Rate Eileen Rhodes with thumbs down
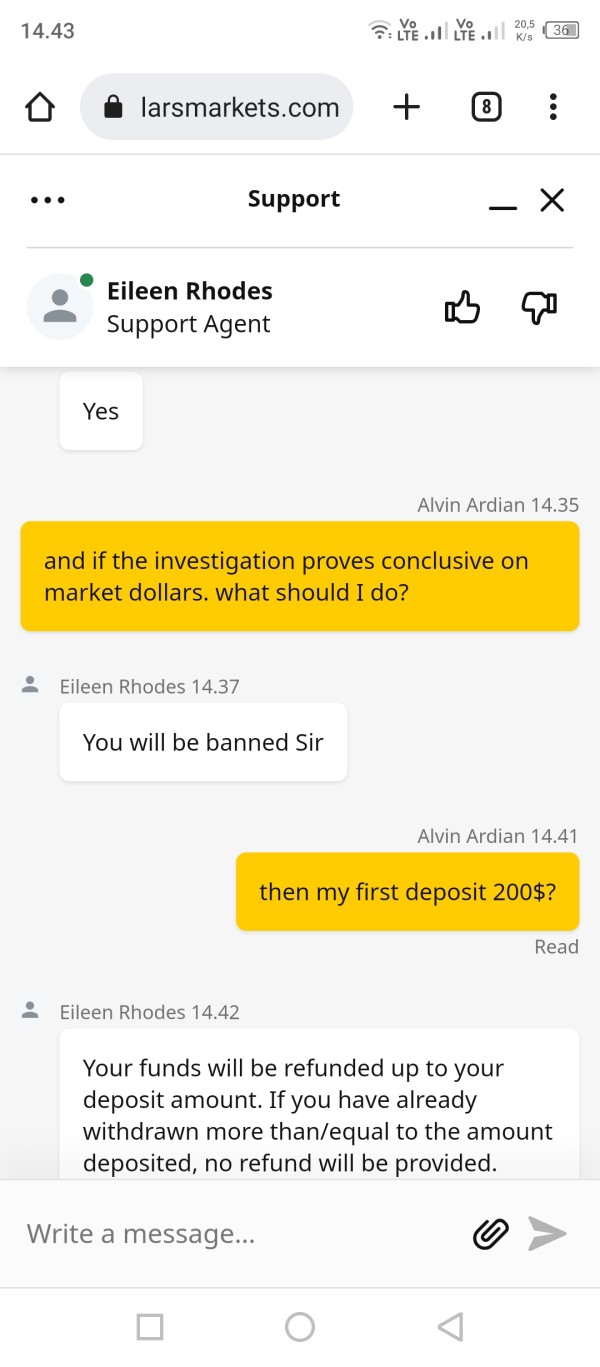This screenshot has height=1367, width=600. tap(540, 307)
